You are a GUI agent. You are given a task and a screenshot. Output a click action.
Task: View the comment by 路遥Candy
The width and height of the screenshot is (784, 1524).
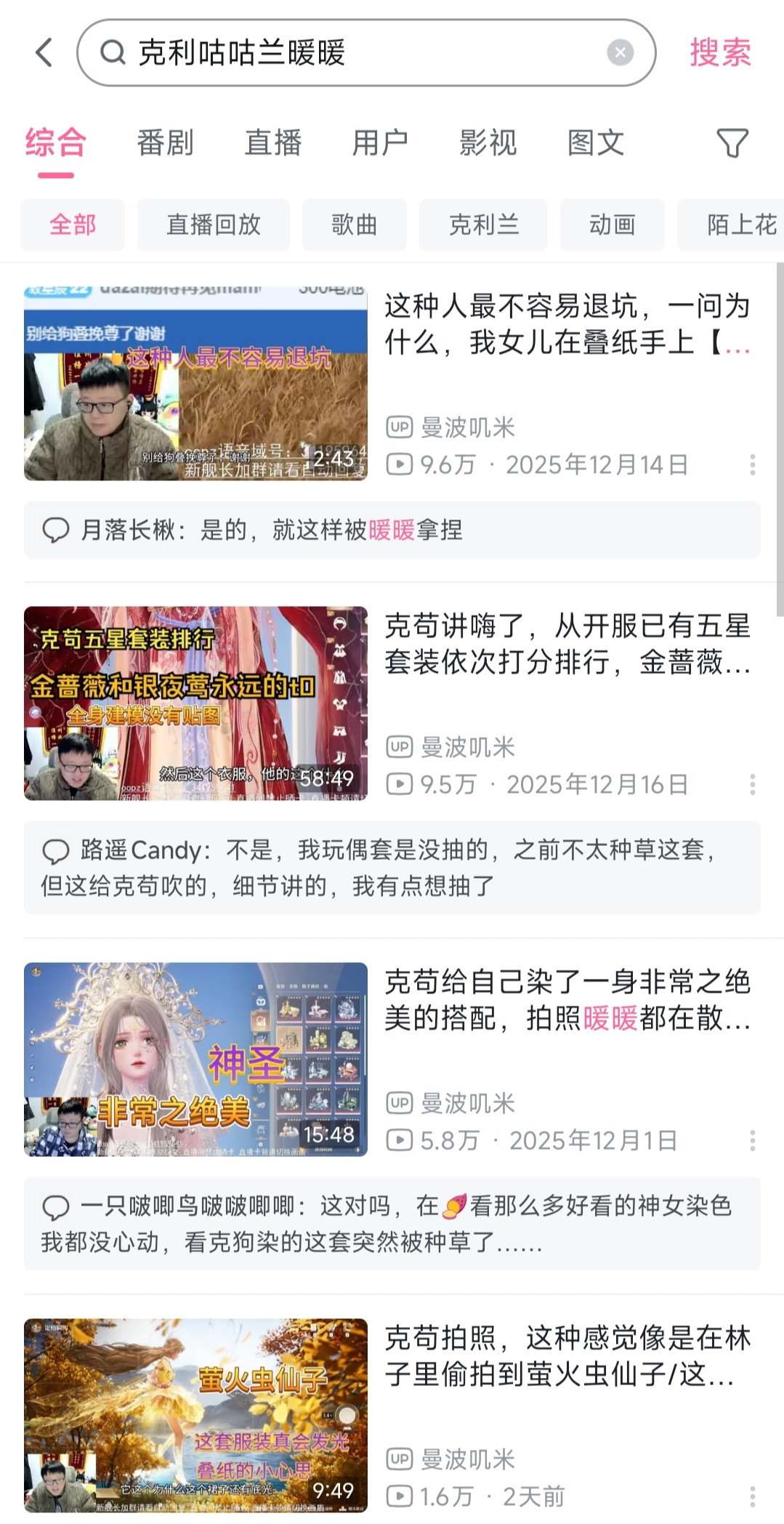(x=392, y=868)
